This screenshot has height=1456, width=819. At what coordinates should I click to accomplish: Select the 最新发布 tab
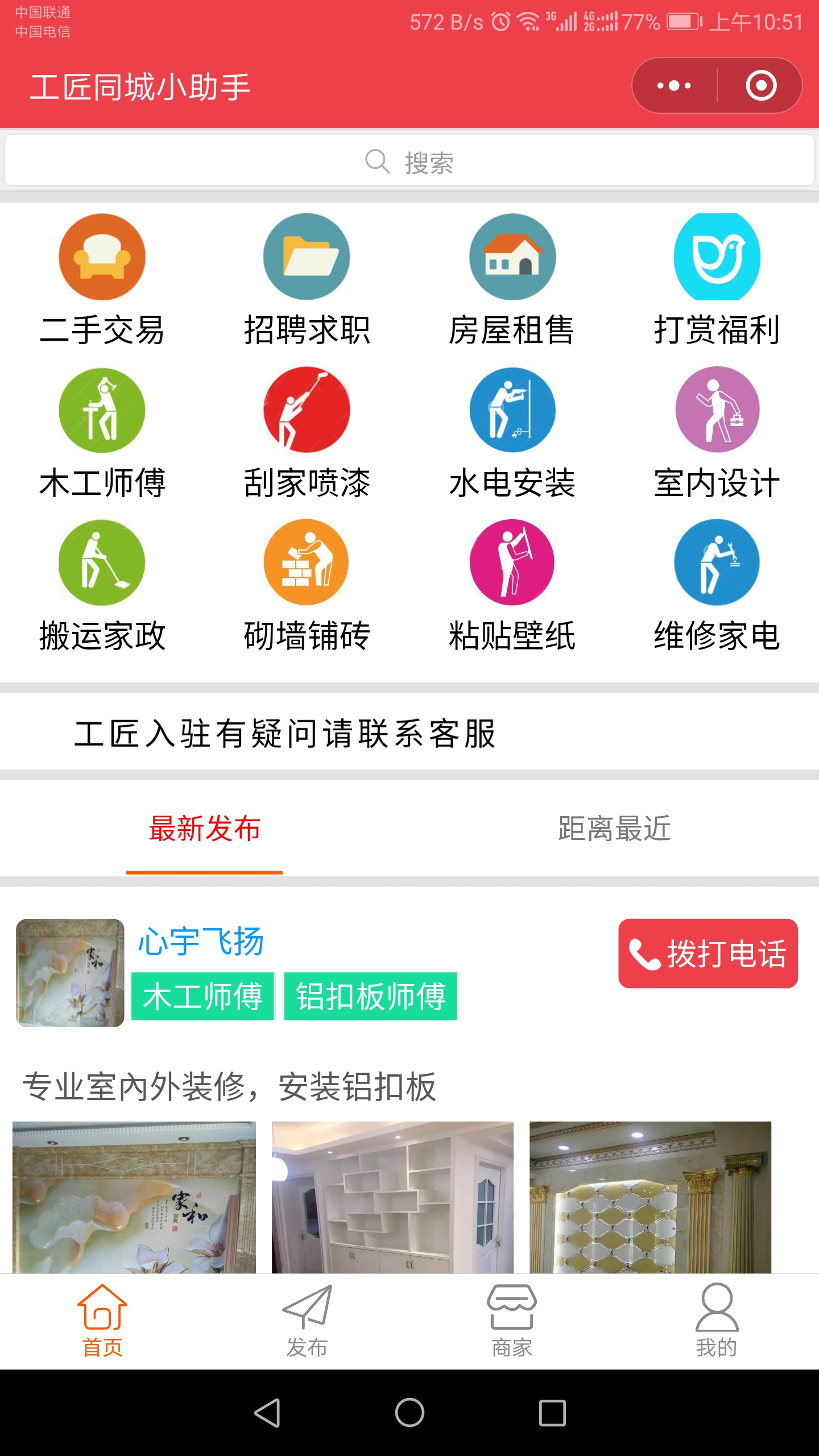[x=204, y=829]
